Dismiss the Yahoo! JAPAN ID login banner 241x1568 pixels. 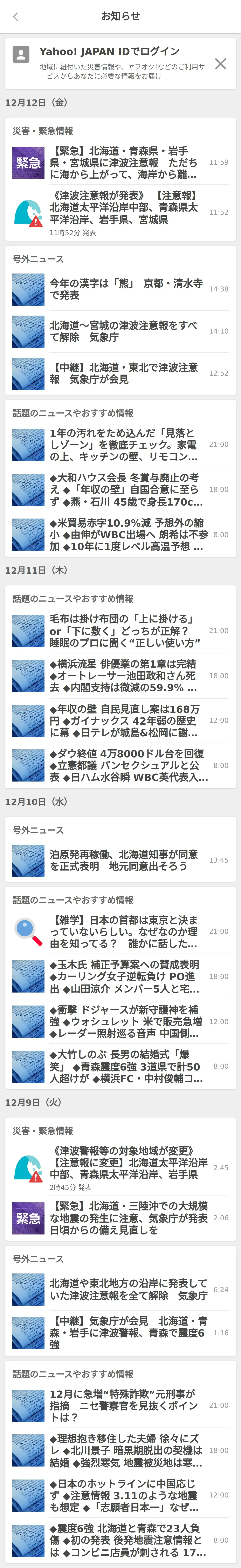(220, 63)
